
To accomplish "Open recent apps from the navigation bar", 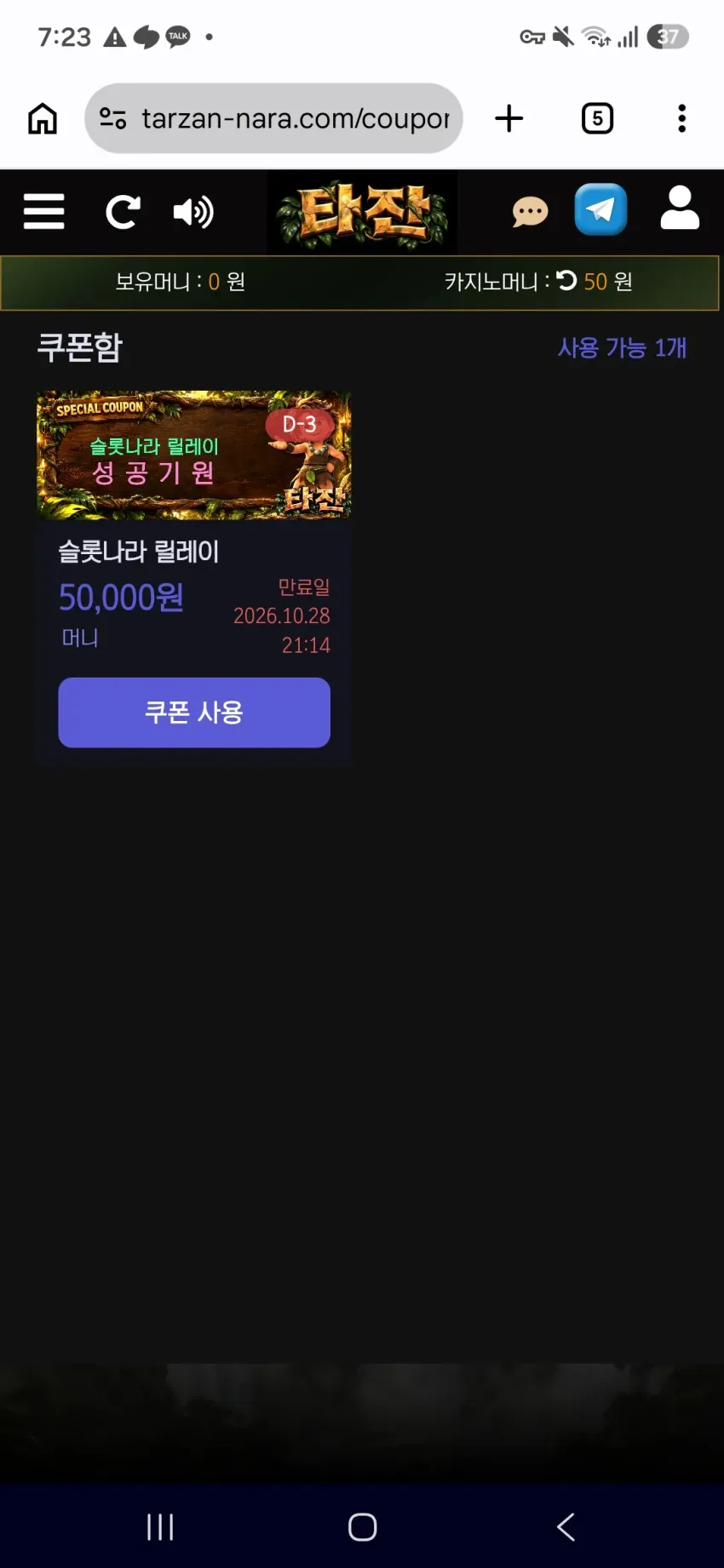I will point(160,1526).
